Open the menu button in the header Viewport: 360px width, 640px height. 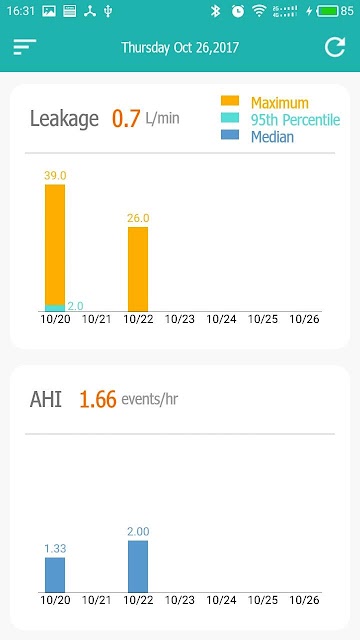[x=24, y=47]
